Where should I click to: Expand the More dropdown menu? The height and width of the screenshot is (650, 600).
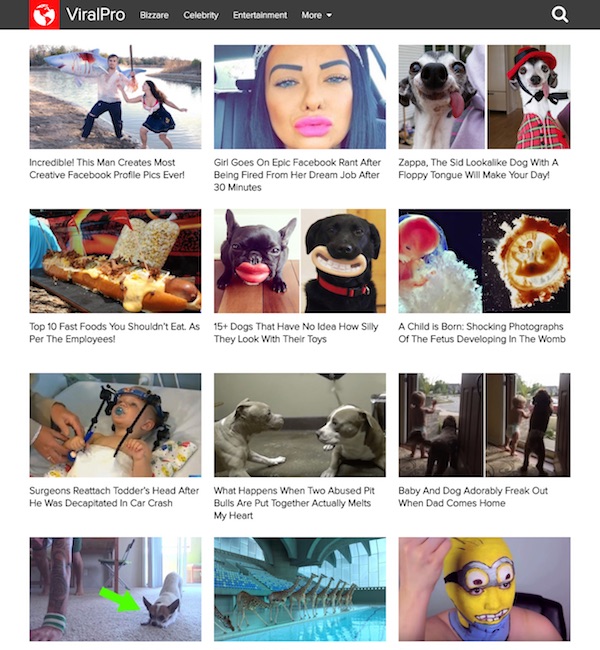(x=316, y=15)
